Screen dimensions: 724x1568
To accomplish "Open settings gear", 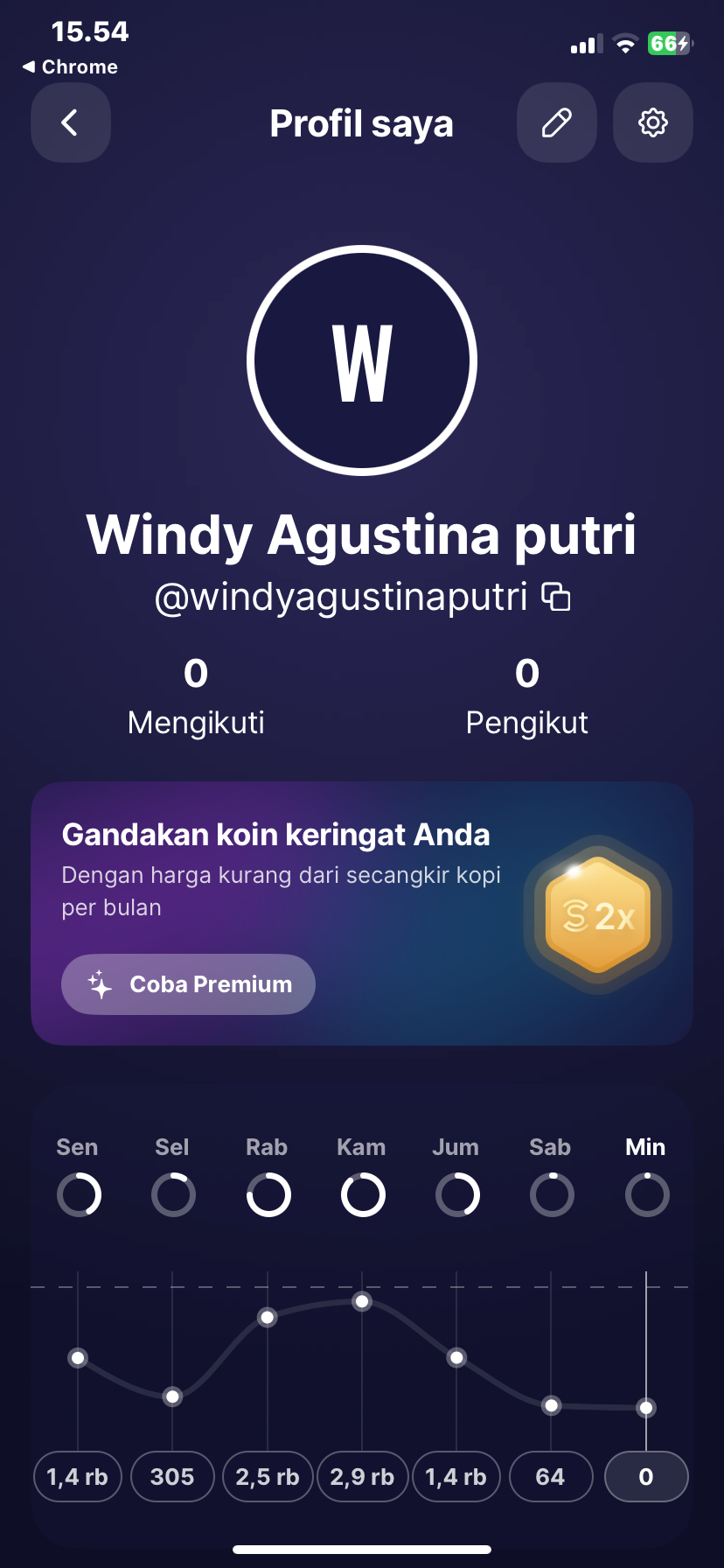I will point(653,123).
